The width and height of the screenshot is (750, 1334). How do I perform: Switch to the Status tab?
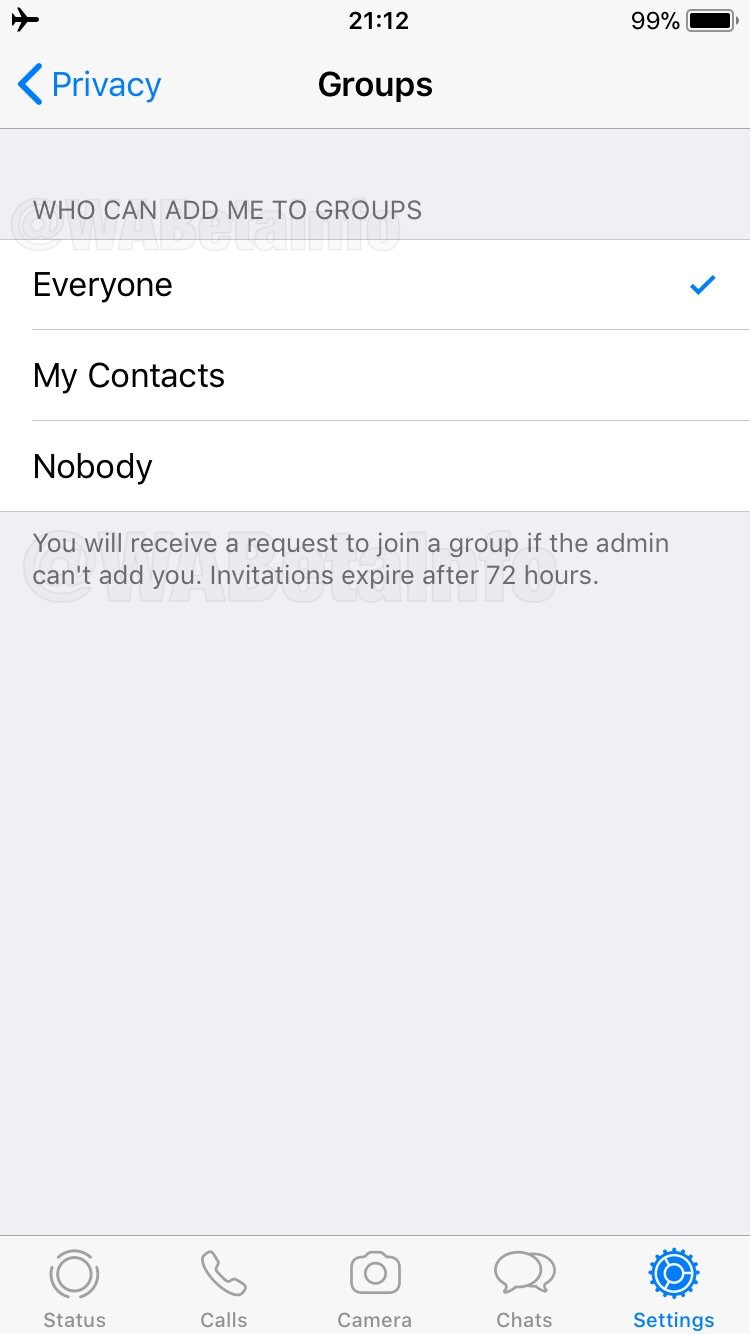[75, 1285]
